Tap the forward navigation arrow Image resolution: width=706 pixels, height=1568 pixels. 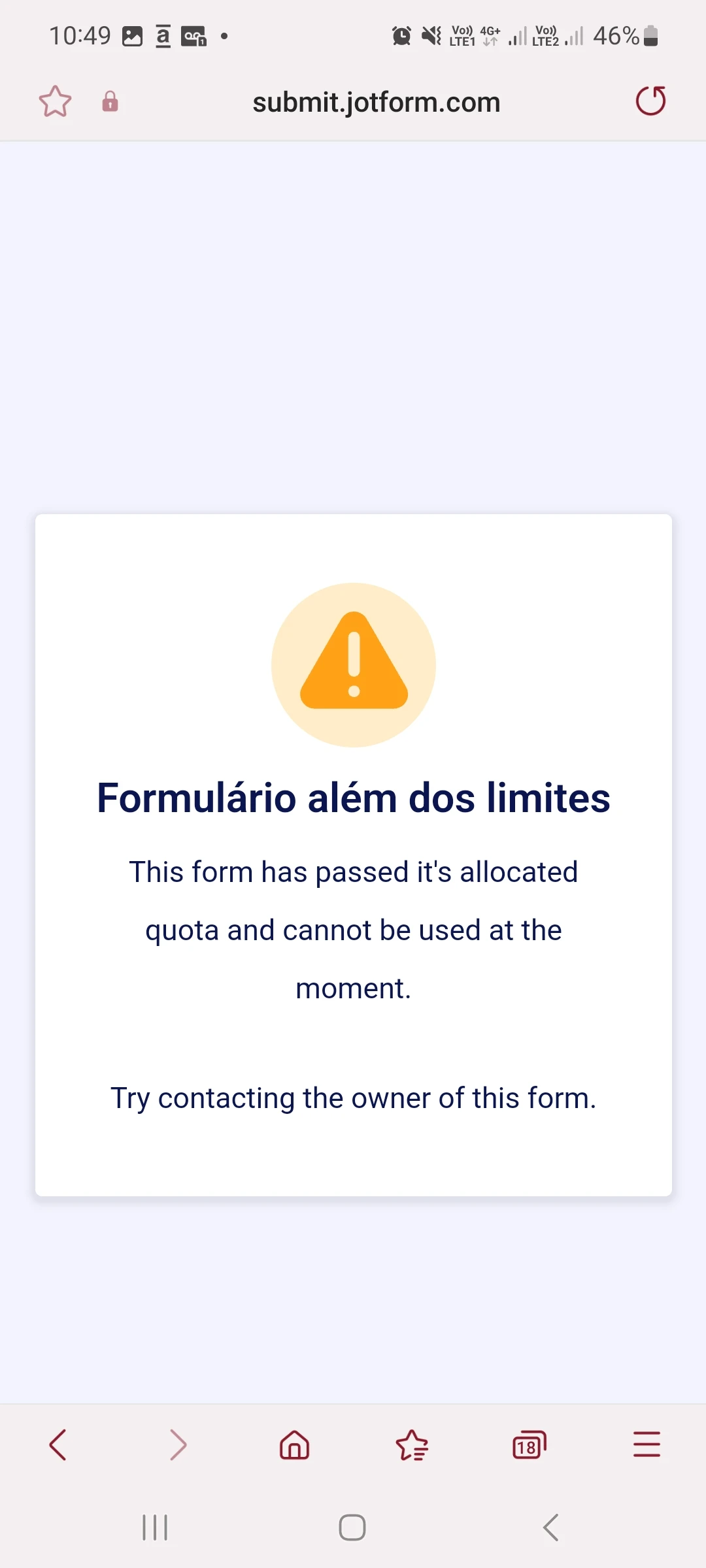(176, 1445)
